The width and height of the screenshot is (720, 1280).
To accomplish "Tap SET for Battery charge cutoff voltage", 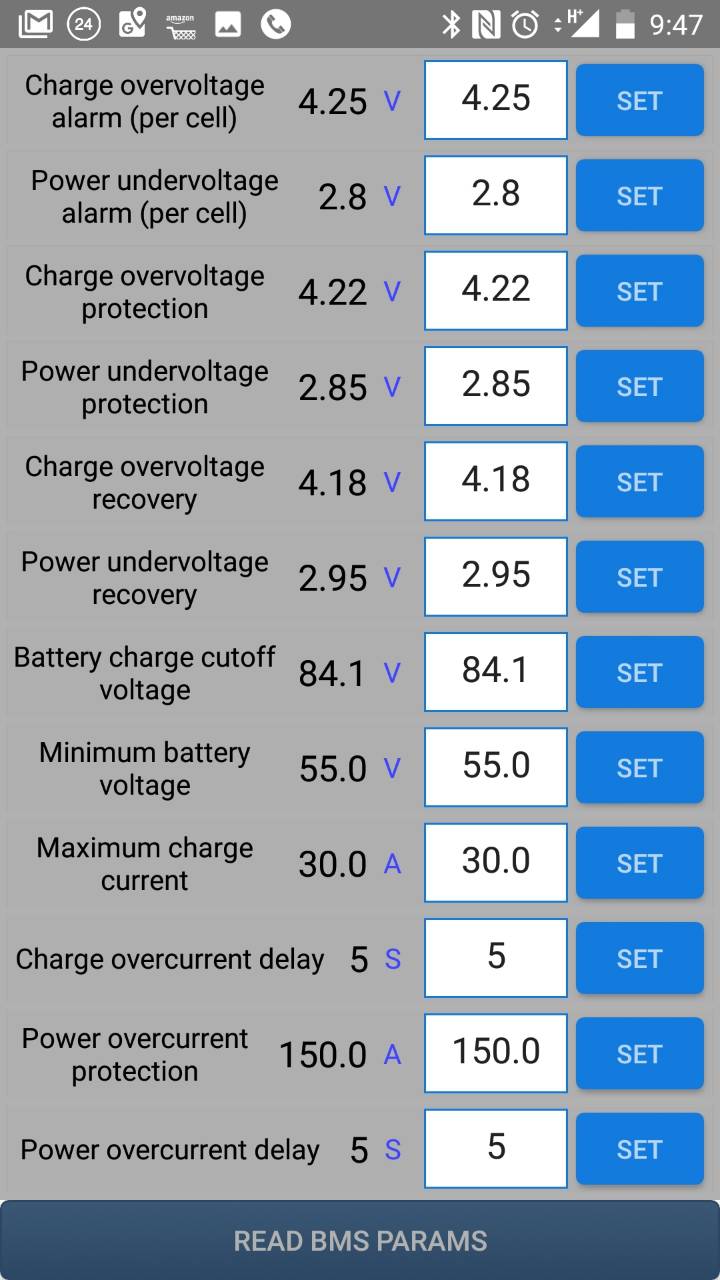I will [640, 672].
